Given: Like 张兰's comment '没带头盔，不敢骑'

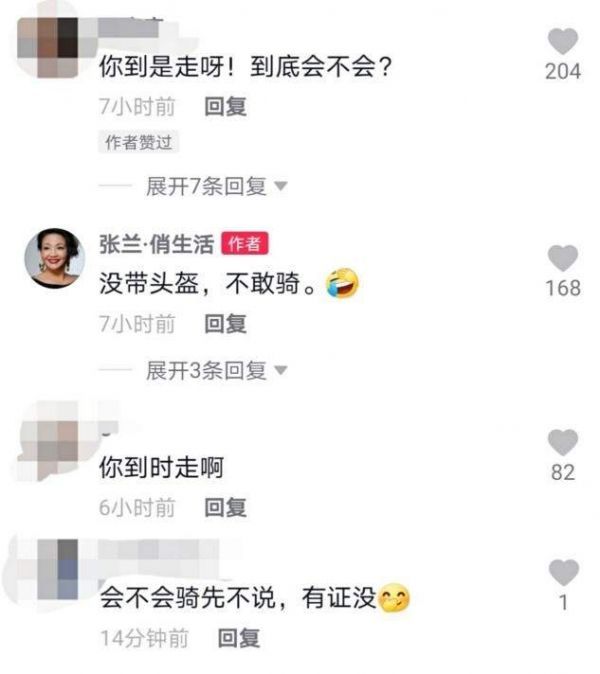Looking at the screenshot, I should coord(563,259).
